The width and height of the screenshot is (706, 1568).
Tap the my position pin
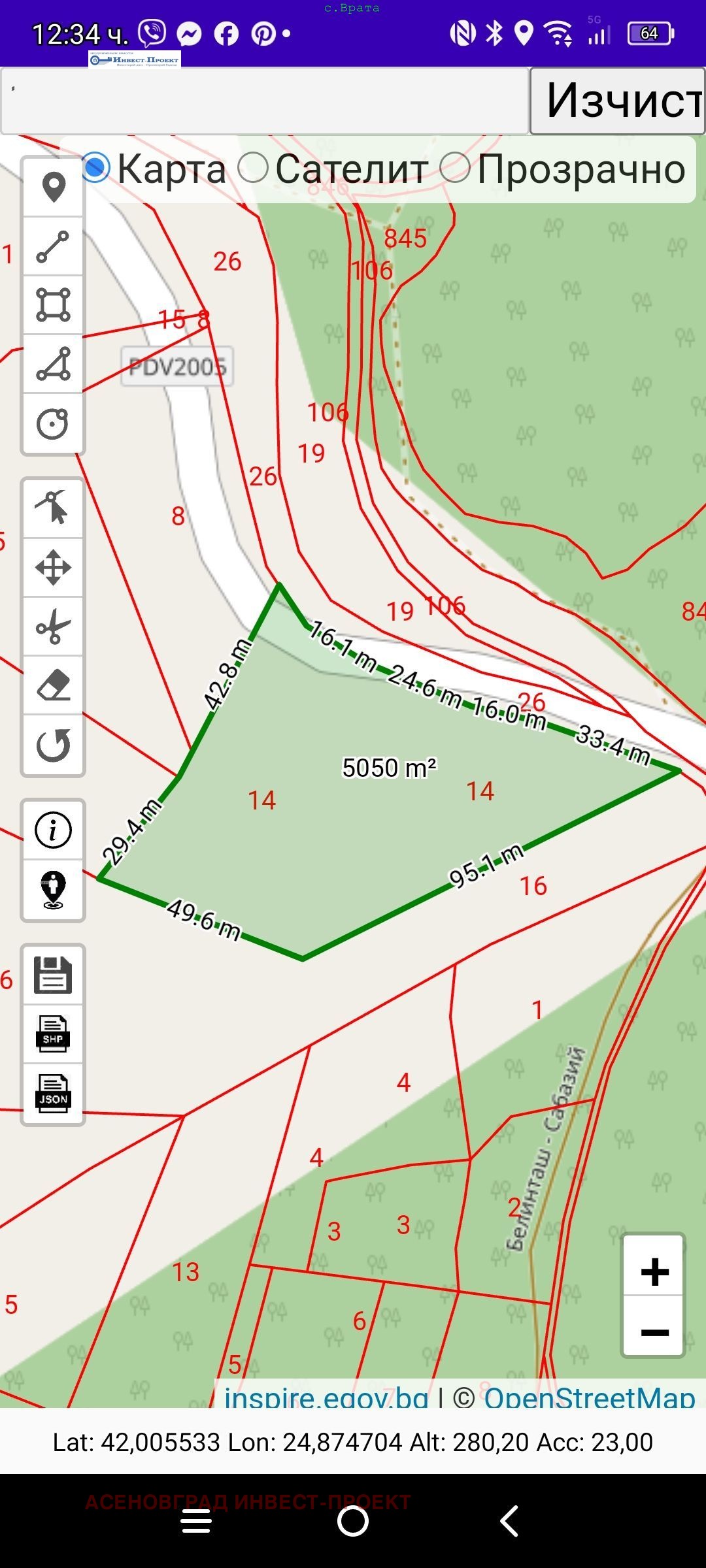pos(54,889)
